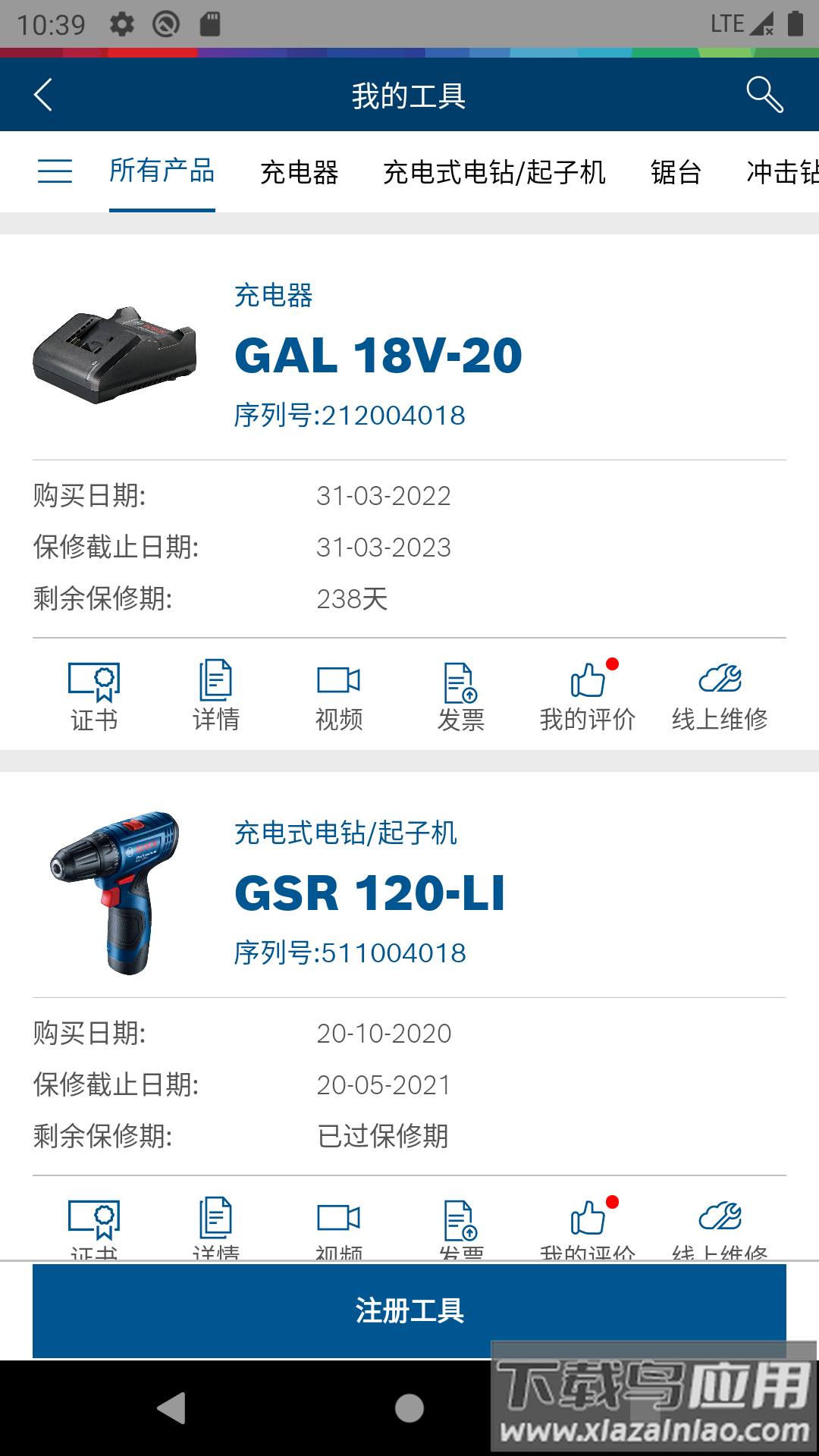View details of the GAL 18V-20 charger

[217, 694]
